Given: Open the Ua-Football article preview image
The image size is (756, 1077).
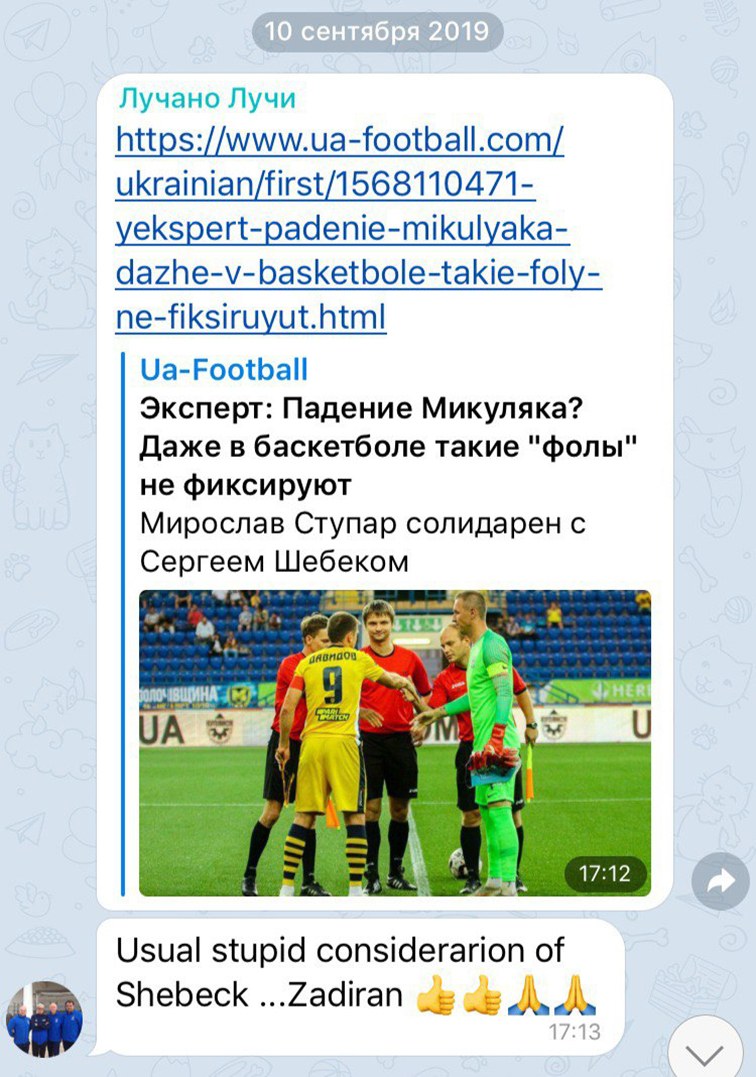Looking at the screenshot, I should click(395, 742).
